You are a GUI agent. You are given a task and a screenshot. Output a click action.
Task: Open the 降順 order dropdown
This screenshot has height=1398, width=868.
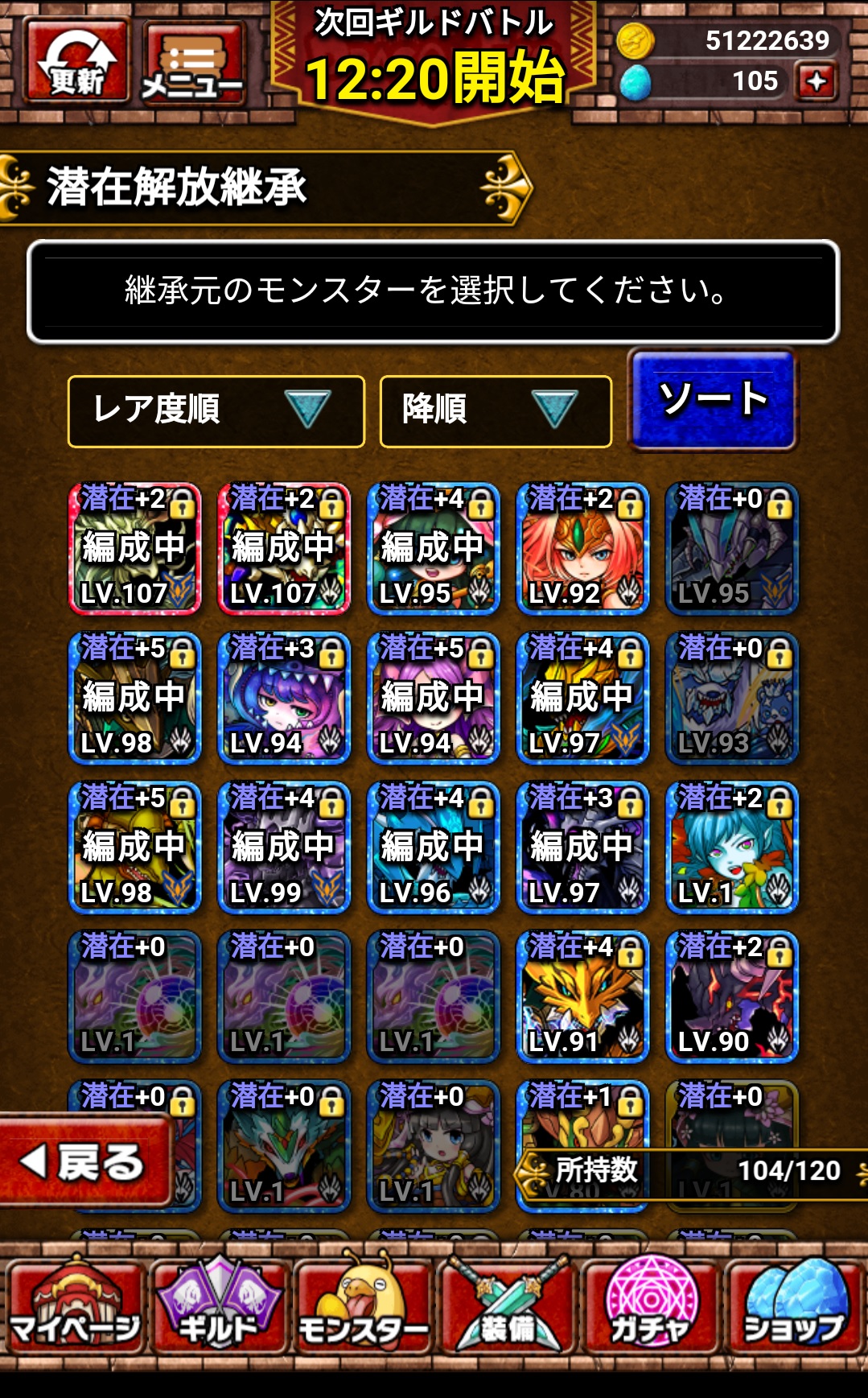pos(495,410)
